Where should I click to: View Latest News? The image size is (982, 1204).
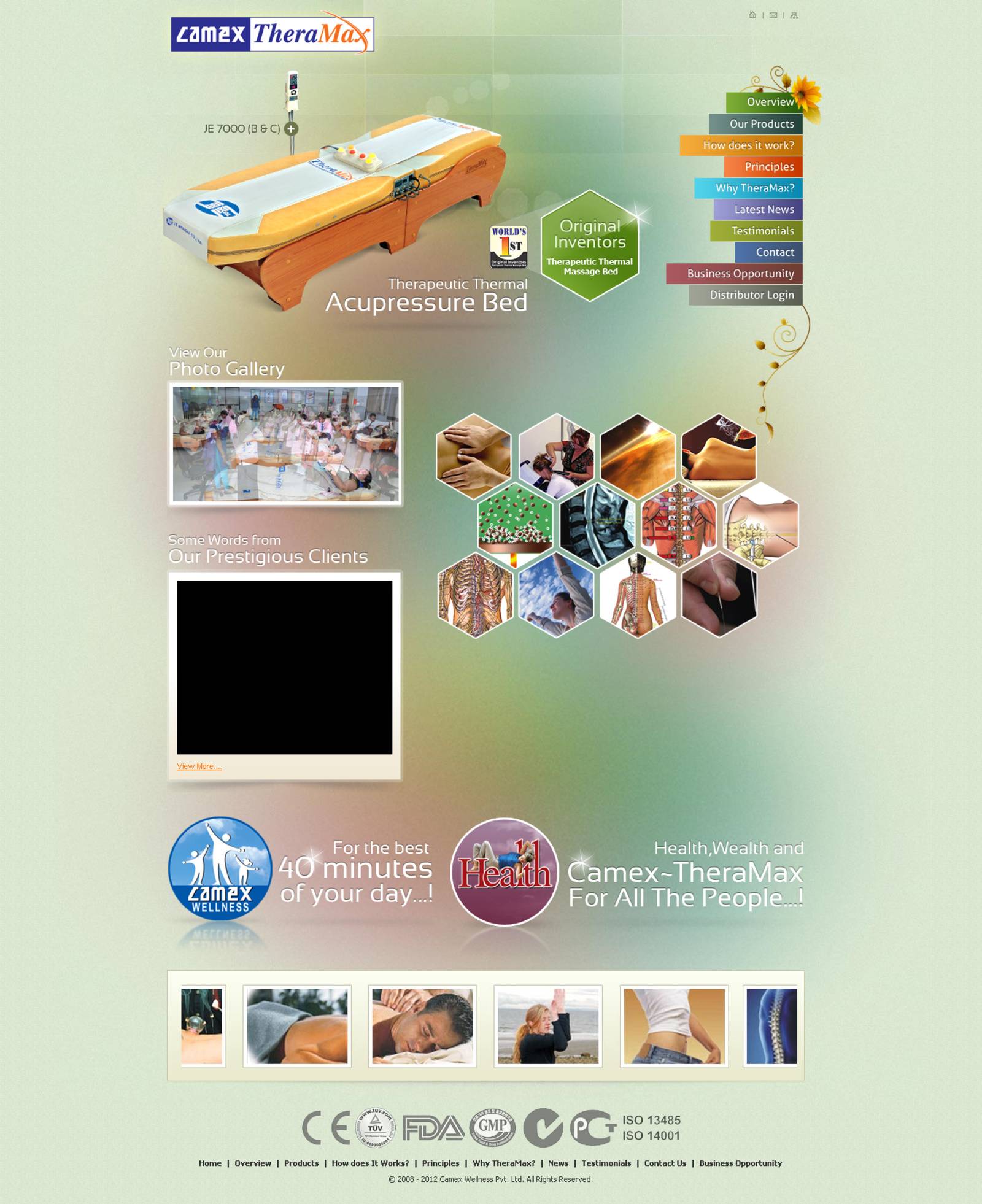click(764, 210)
